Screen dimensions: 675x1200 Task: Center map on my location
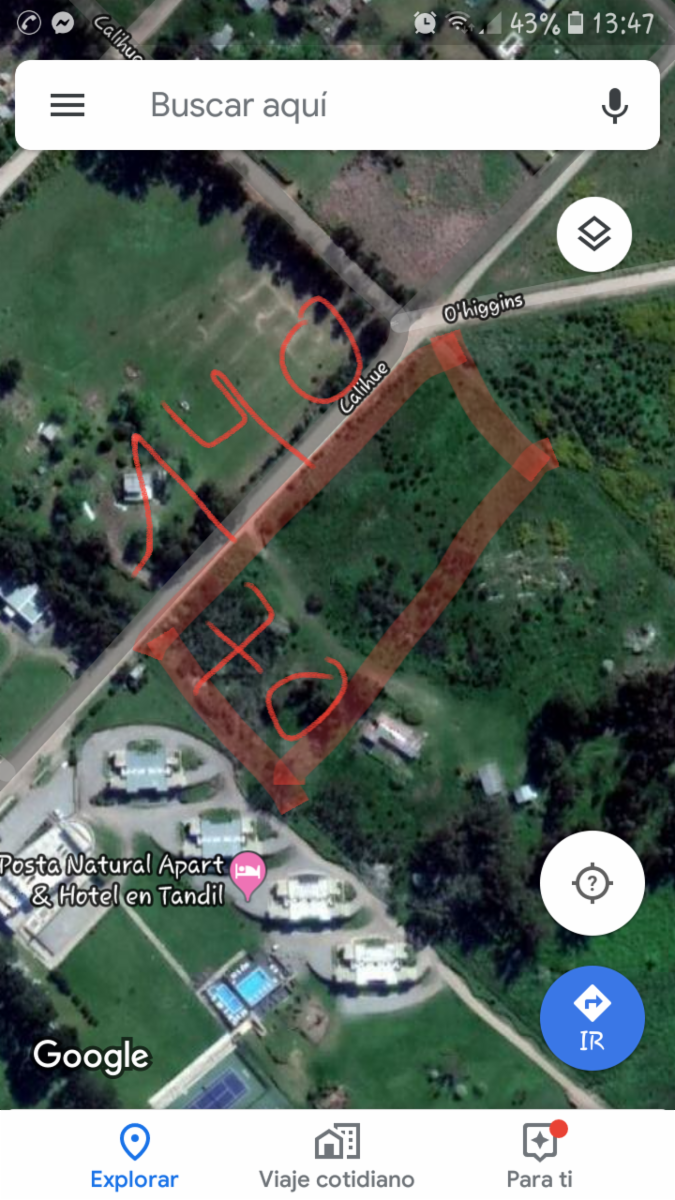[x=592, y=883]
